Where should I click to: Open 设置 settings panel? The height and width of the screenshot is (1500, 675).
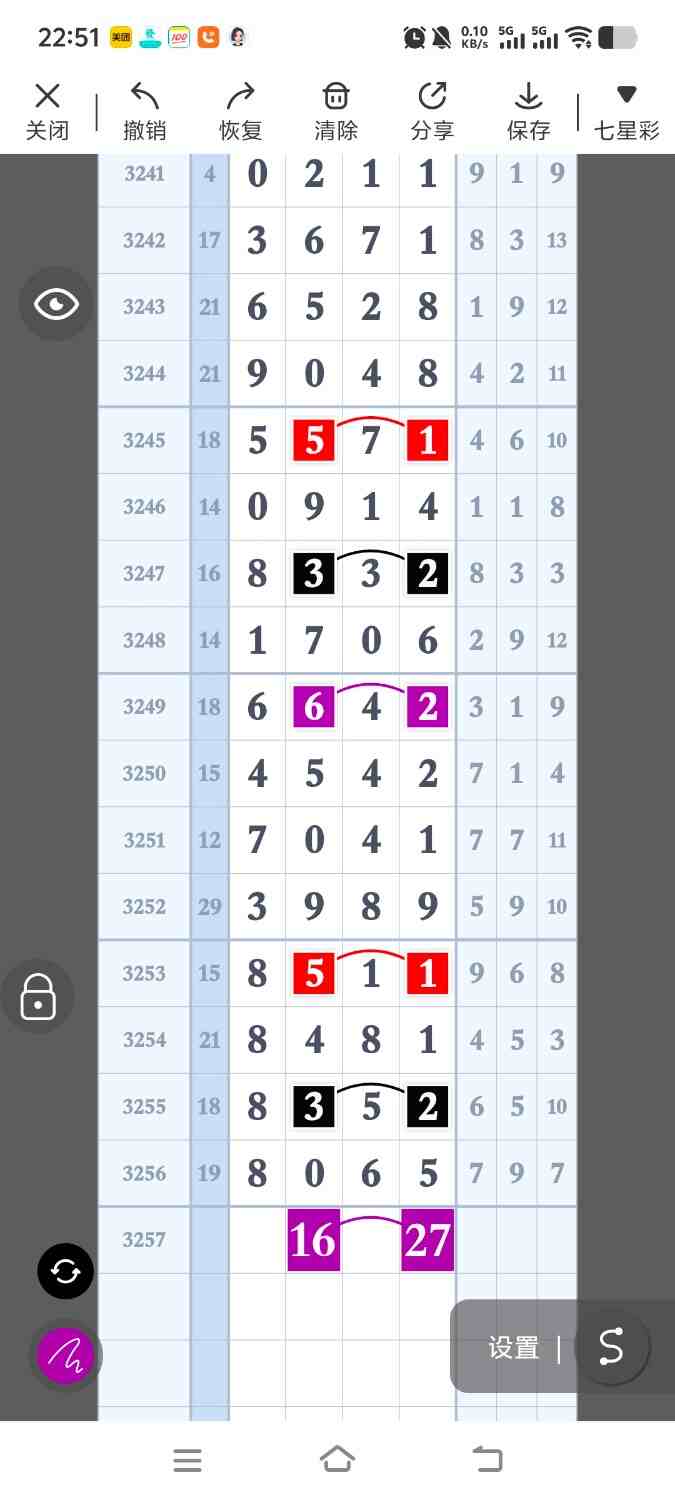(514, 1348)
